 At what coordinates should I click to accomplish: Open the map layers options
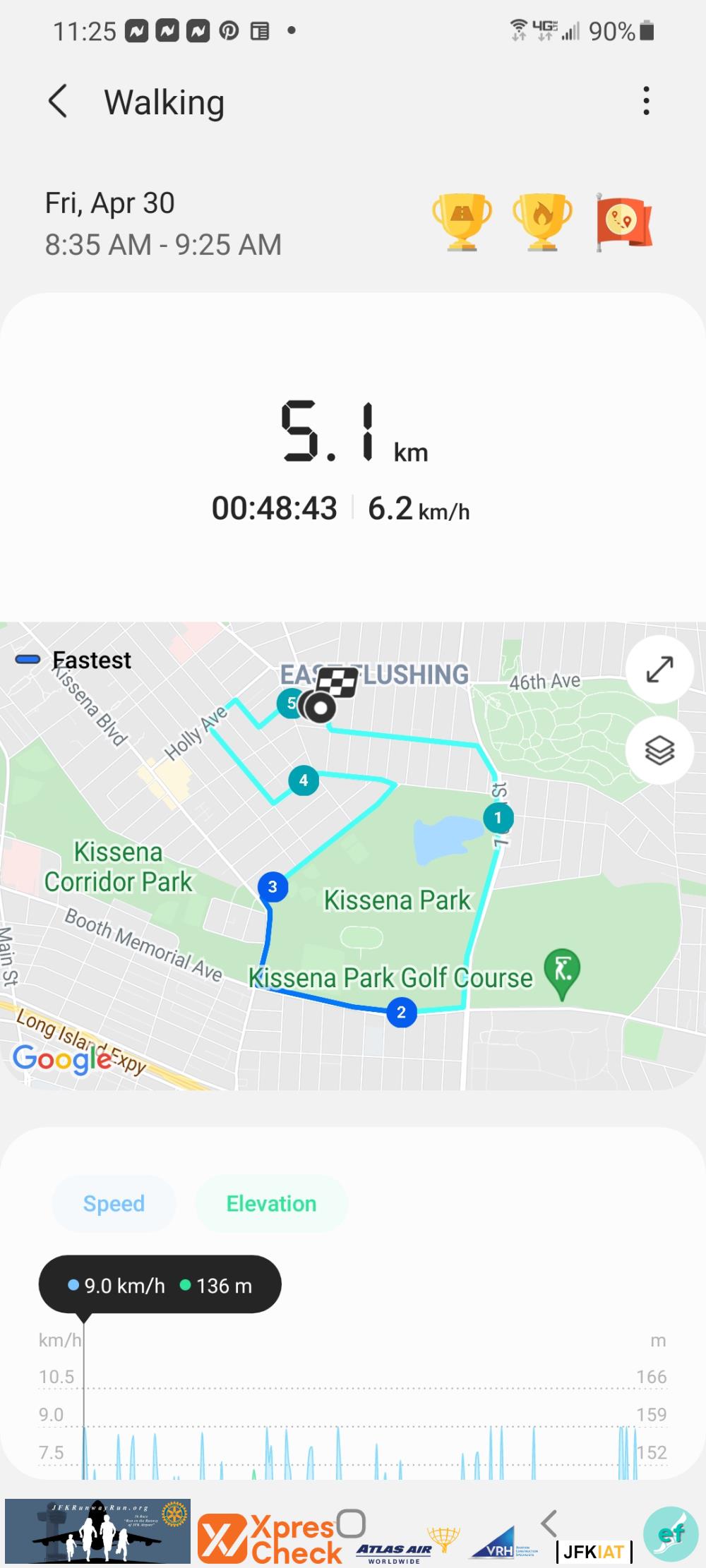pos(659,750)
